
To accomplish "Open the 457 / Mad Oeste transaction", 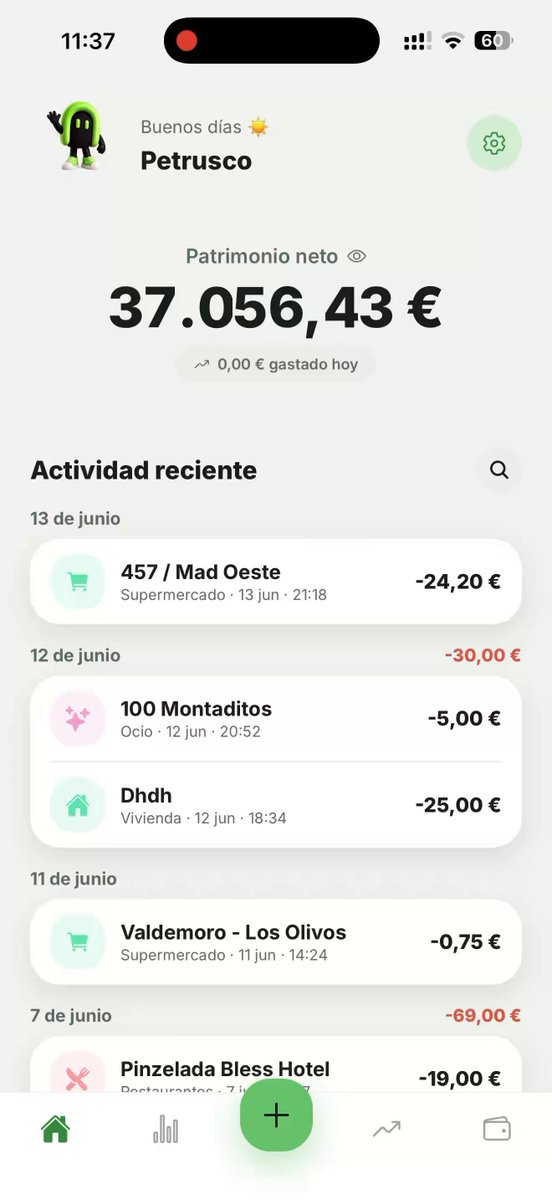I will pos(276,582).
